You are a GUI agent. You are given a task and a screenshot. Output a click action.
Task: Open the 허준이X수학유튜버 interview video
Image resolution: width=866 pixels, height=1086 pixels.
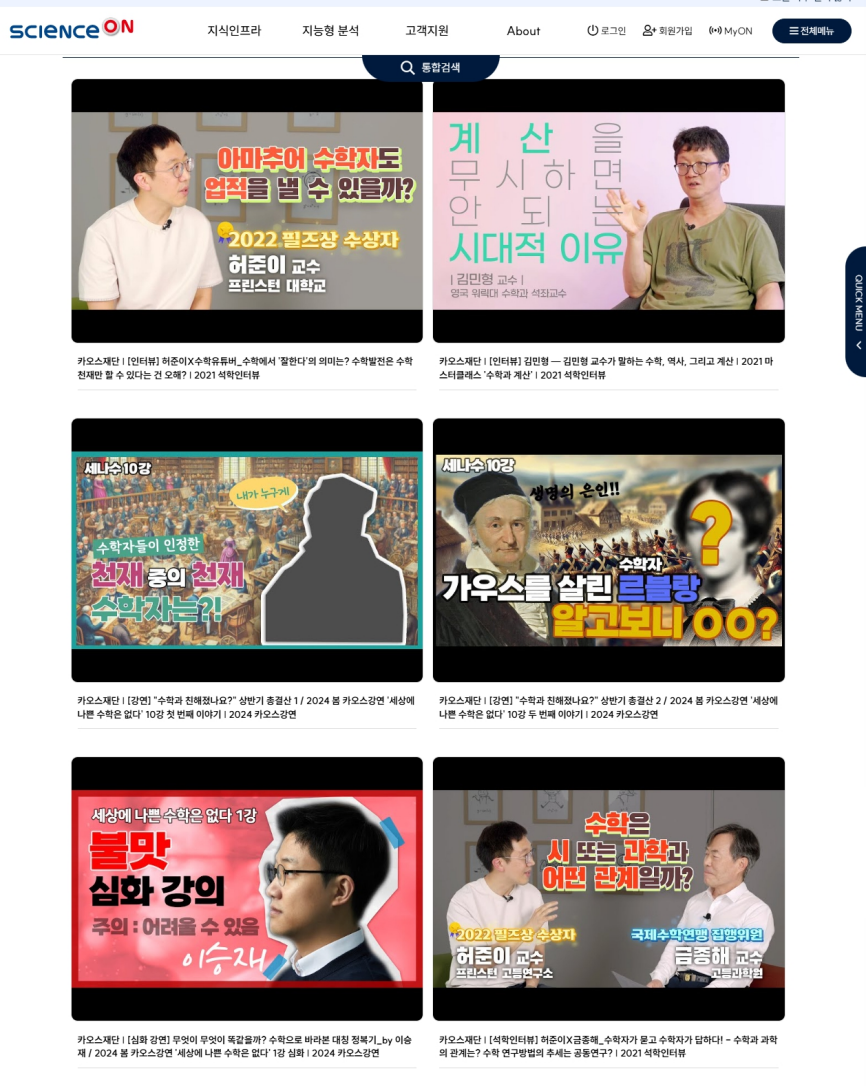point(247,211)
